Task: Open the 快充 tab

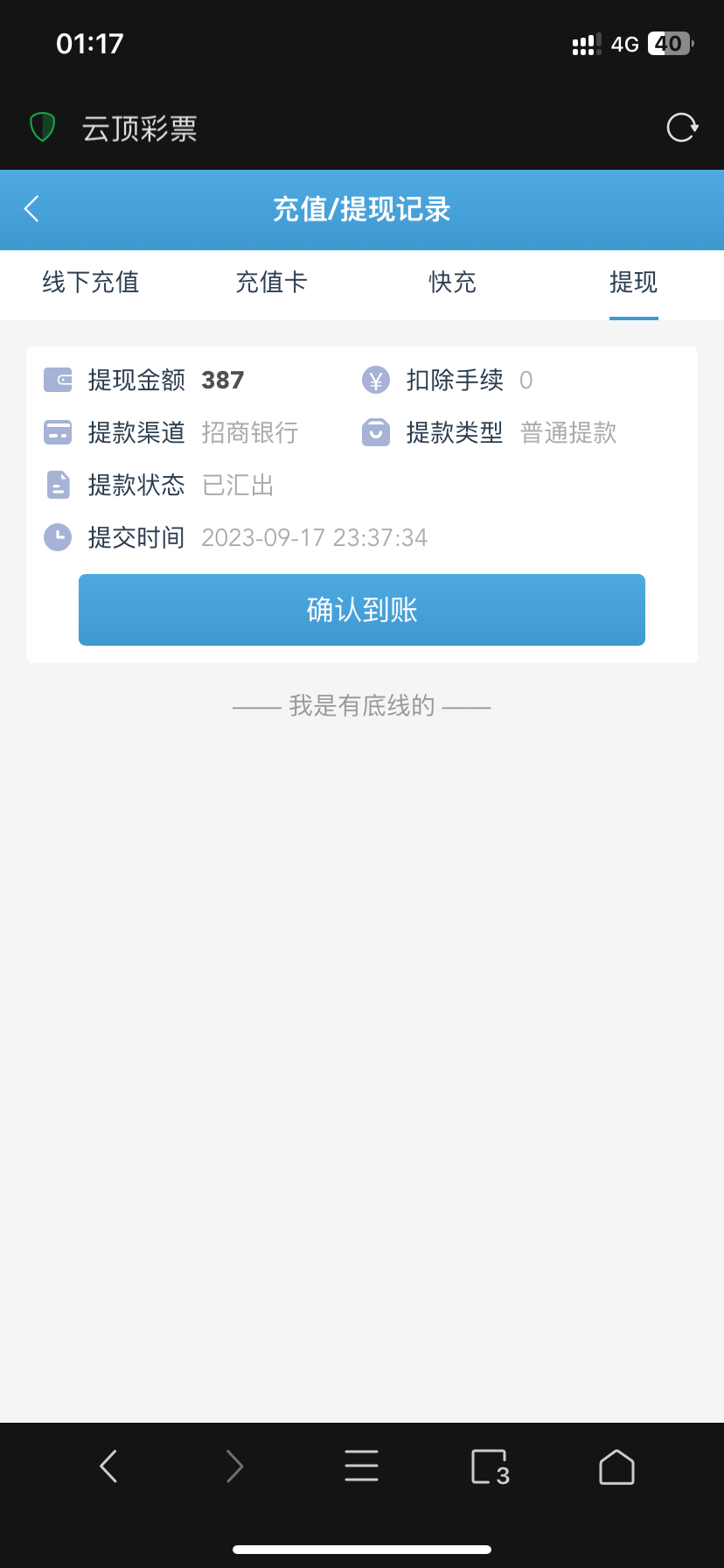Action: click(452, 283)
